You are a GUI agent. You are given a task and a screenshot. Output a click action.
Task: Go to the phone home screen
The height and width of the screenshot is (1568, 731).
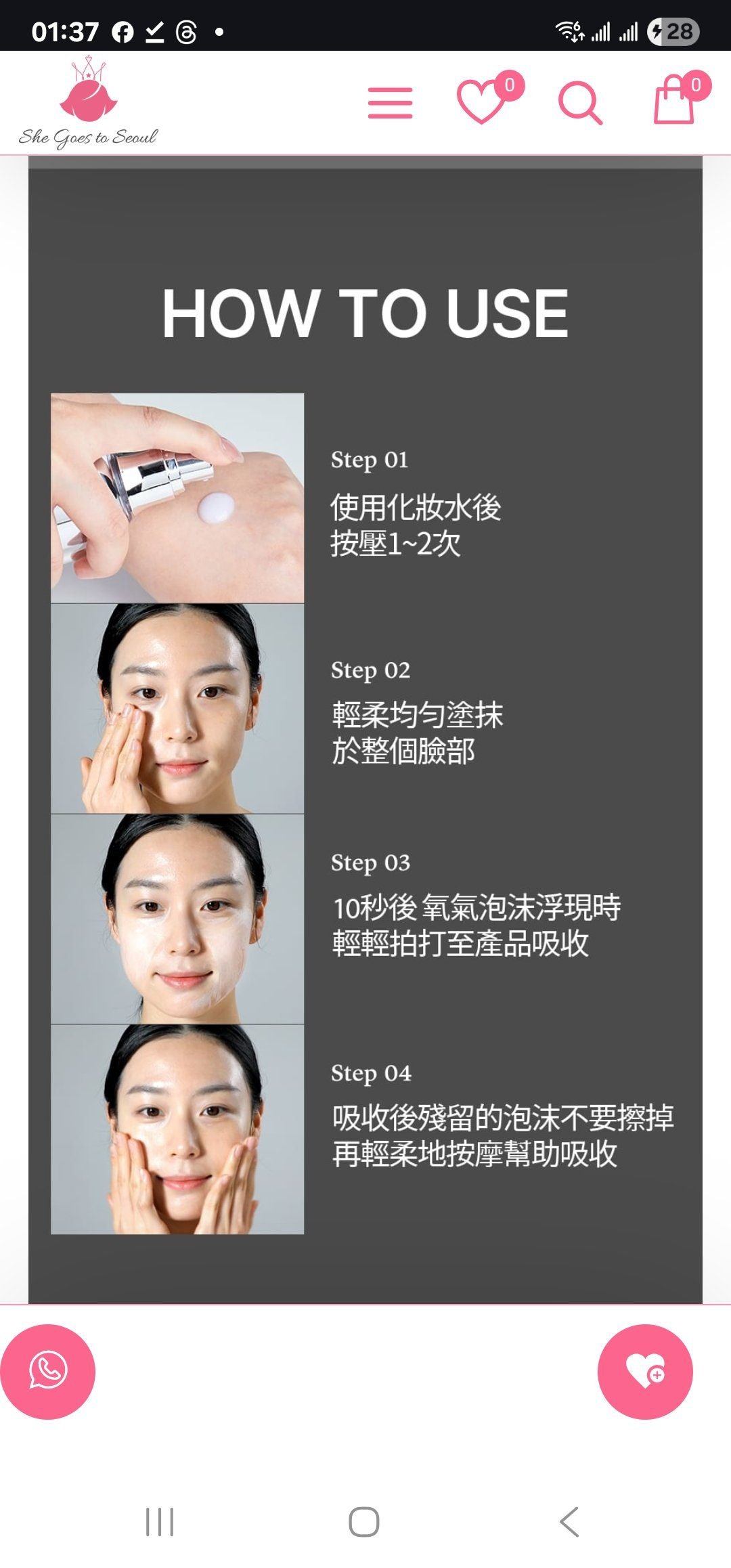364,1522
